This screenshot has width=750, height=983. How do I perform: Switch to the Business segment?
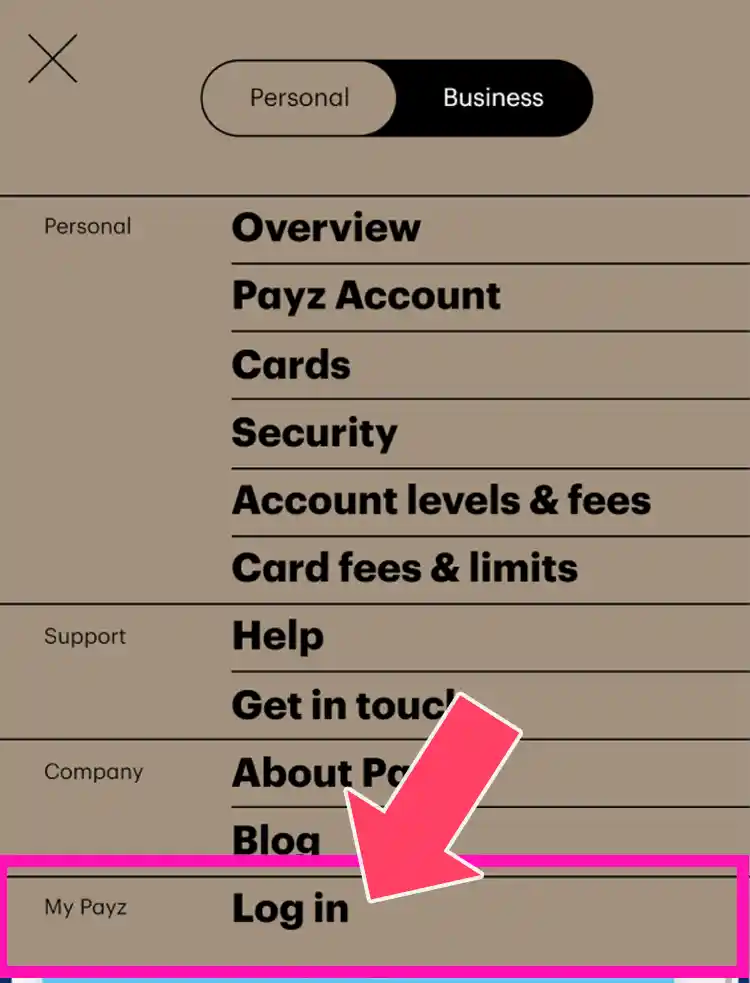pyautogui.click(x=493, y=98)
